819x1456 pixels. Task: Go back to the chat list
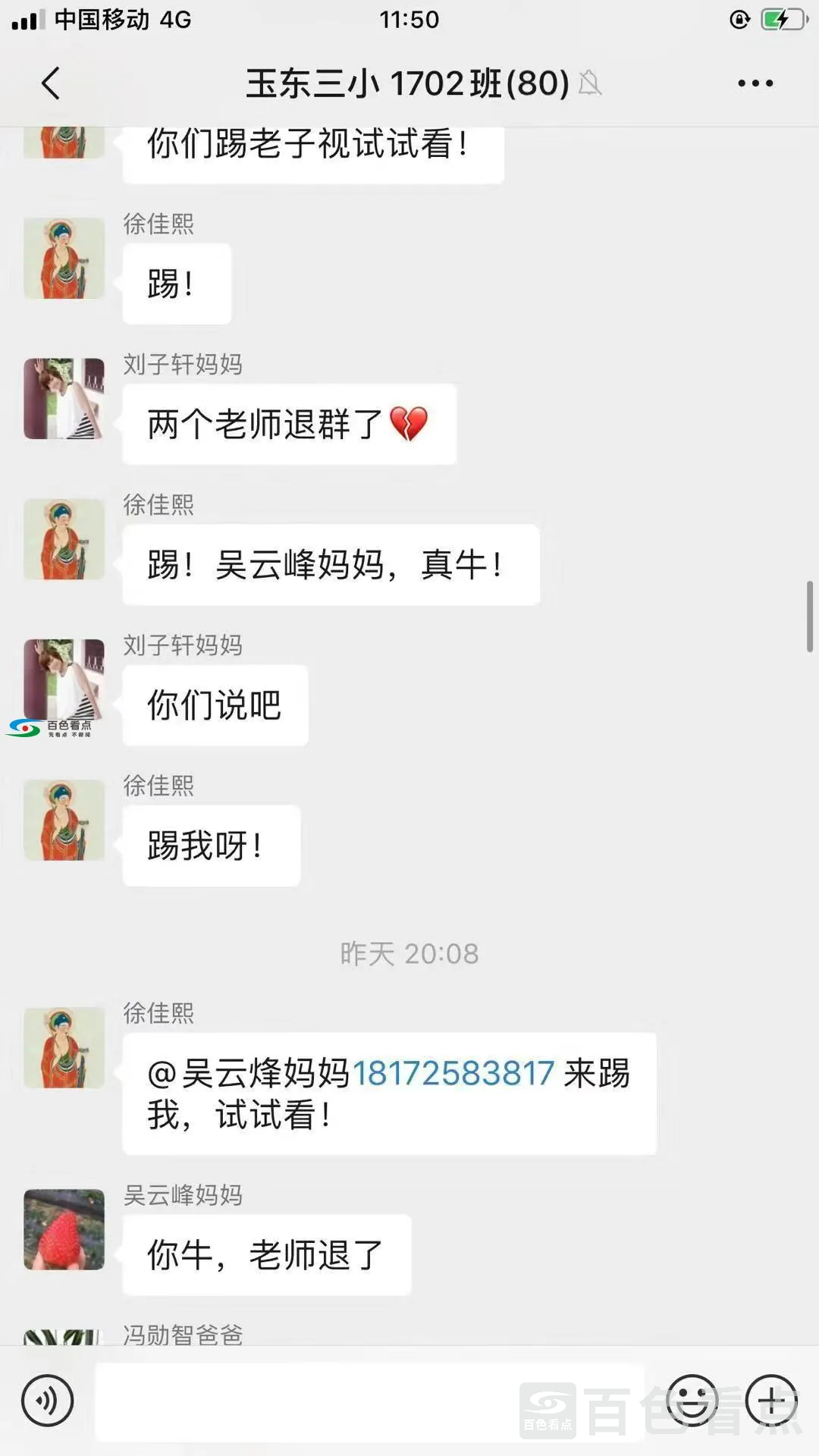[50, 83]
